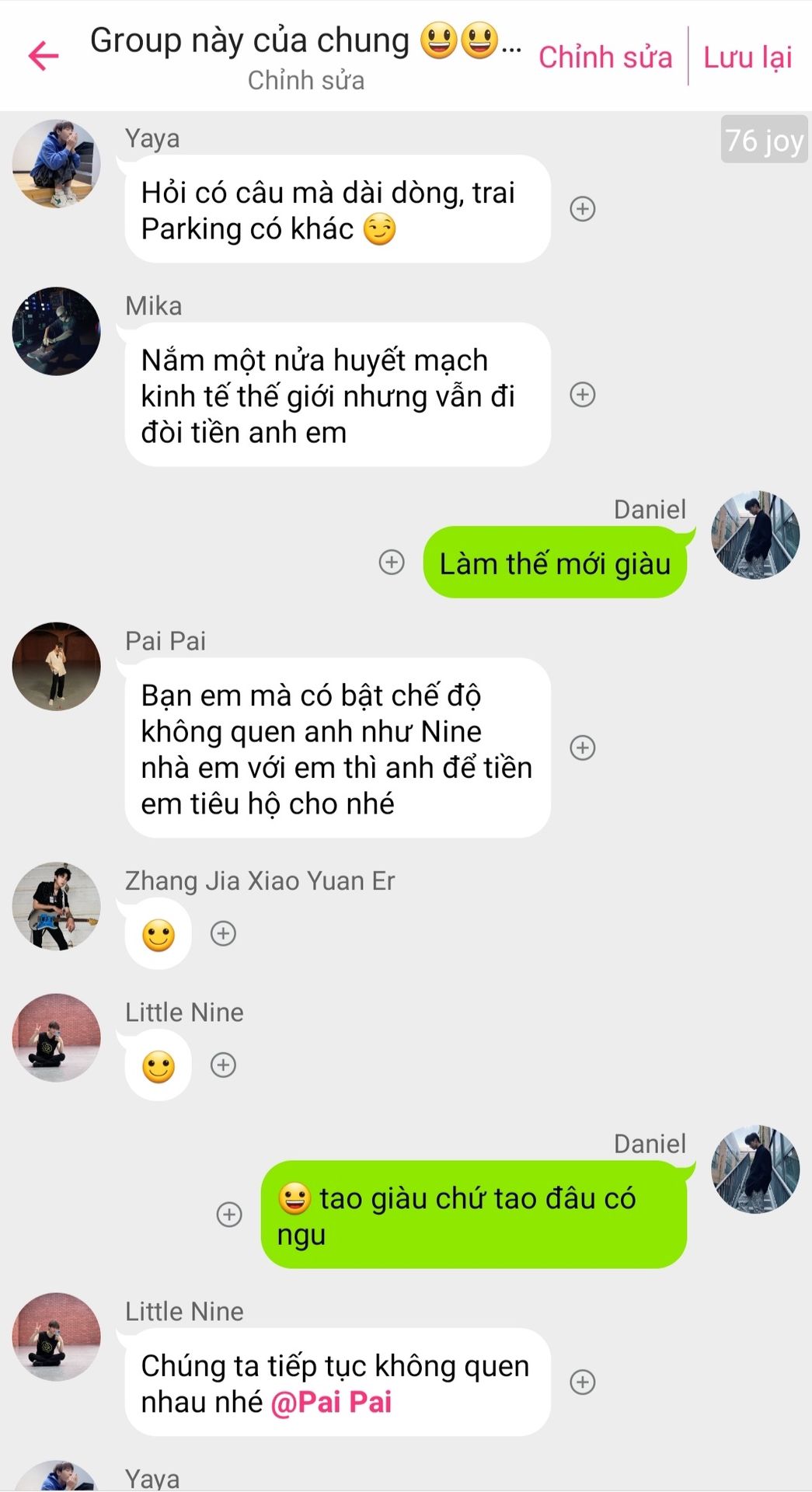Tap plus icon by Little Nine's smiley emoji
This screenshot has height=1492, width=812.
tap(224, 1065)
